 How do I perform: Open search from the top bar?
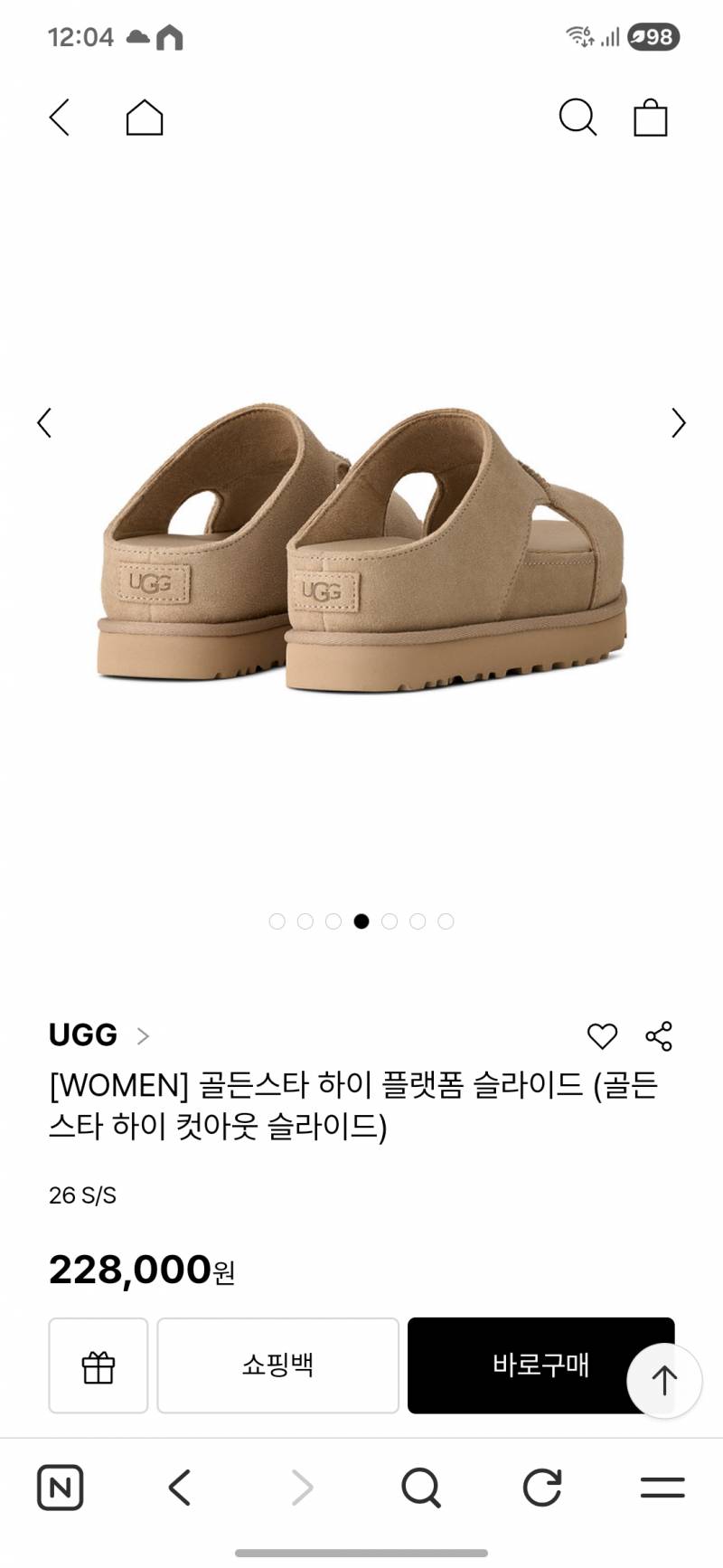577,118
